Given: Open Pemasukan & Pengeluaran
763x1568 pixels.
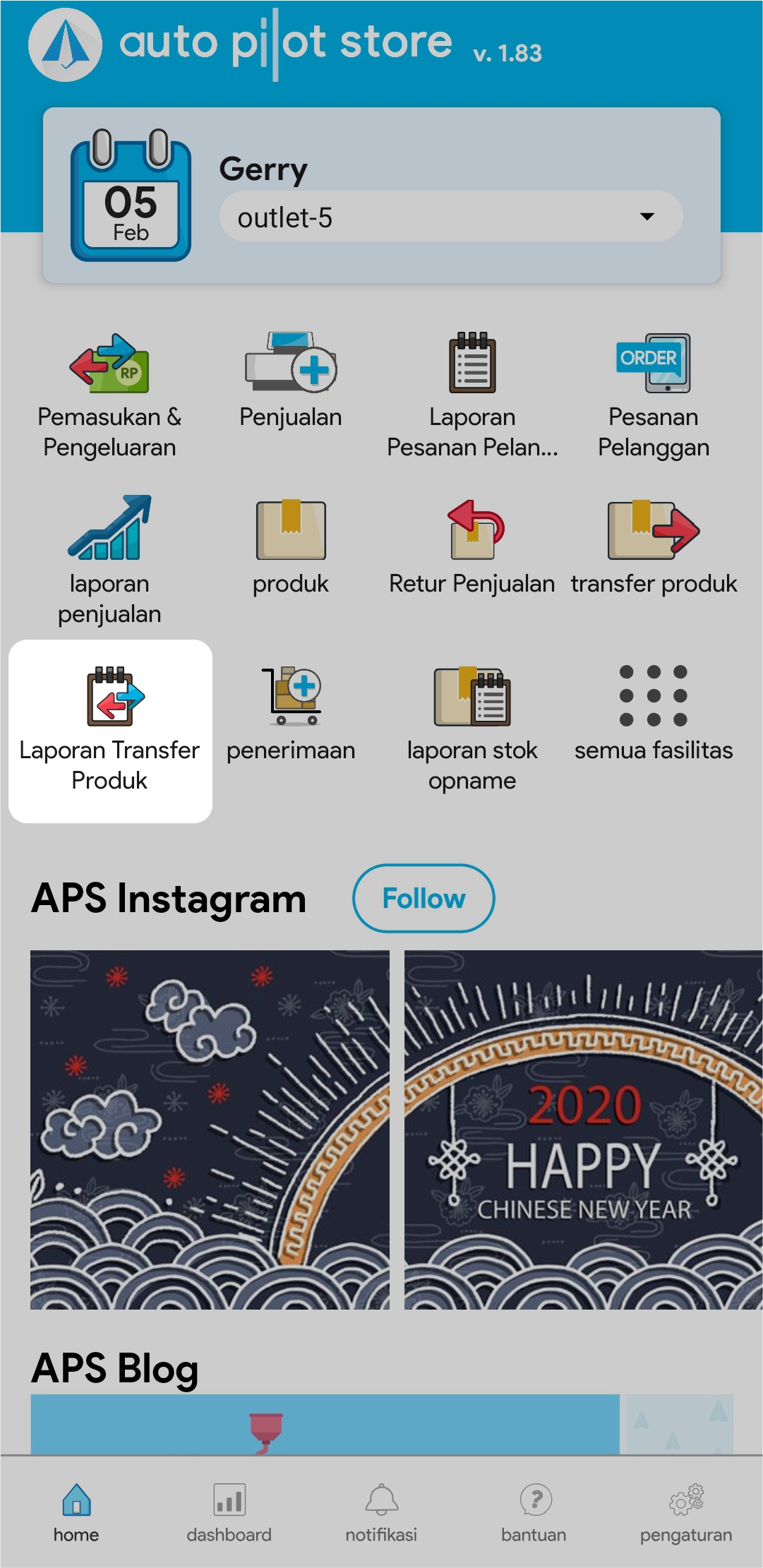Looking at the screenshot, I should pos(109,395).
